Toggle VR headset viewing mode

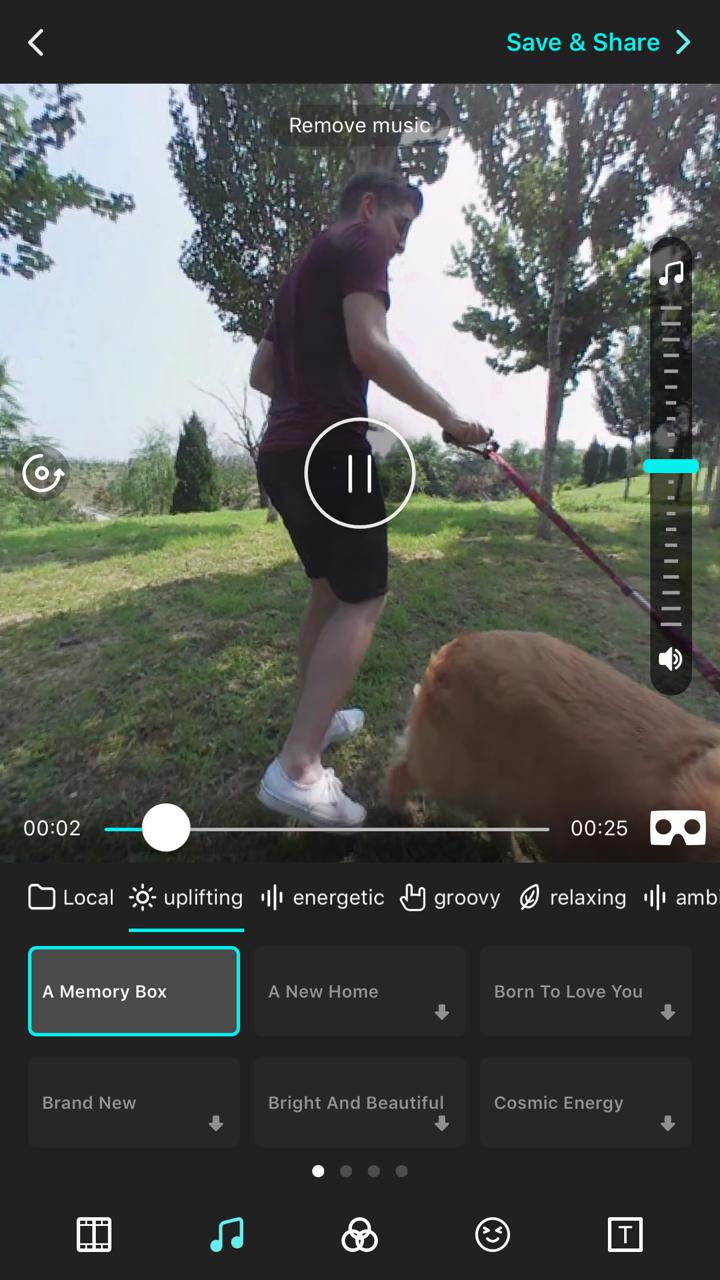tap(678, 828)
